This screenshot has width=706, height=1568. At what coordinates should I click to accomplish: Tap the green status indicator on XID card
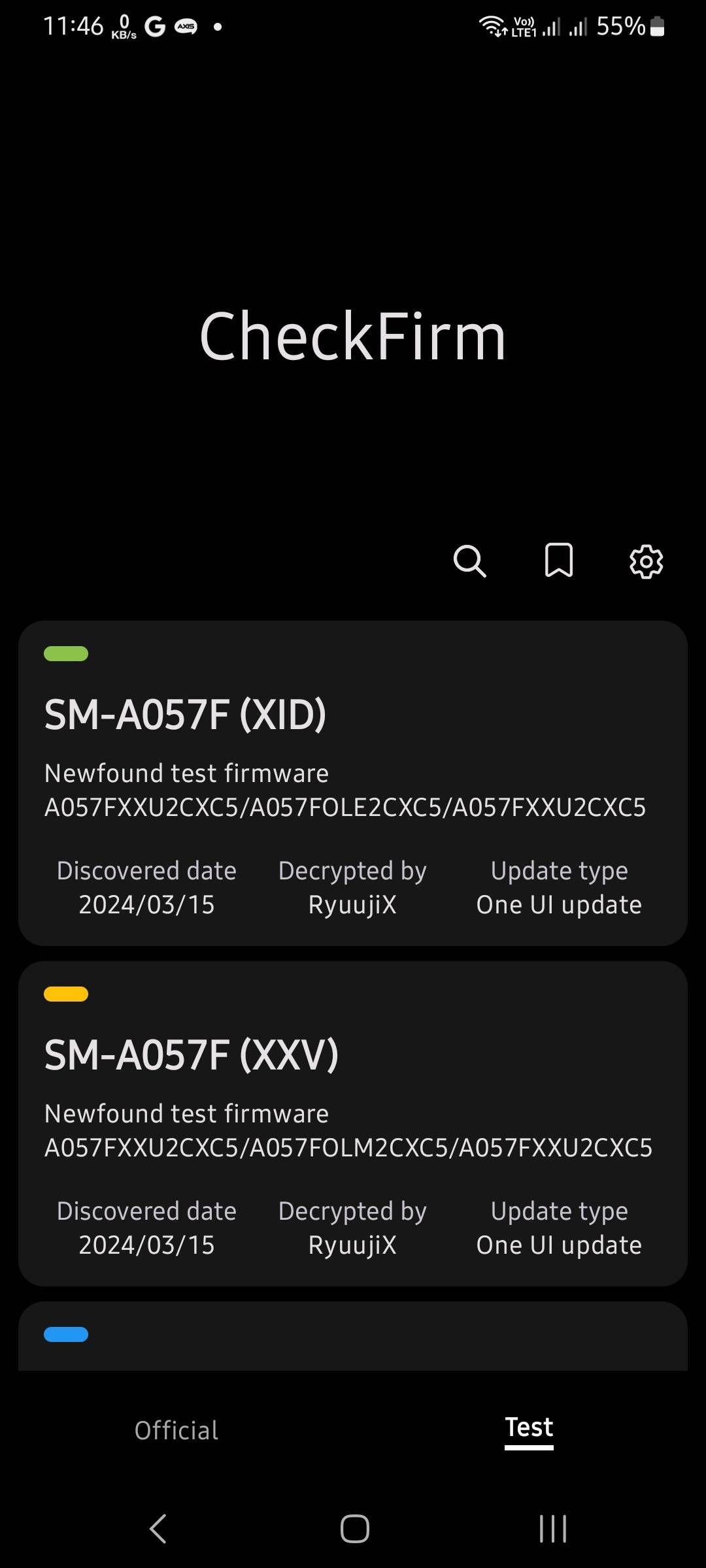[66, 653]
